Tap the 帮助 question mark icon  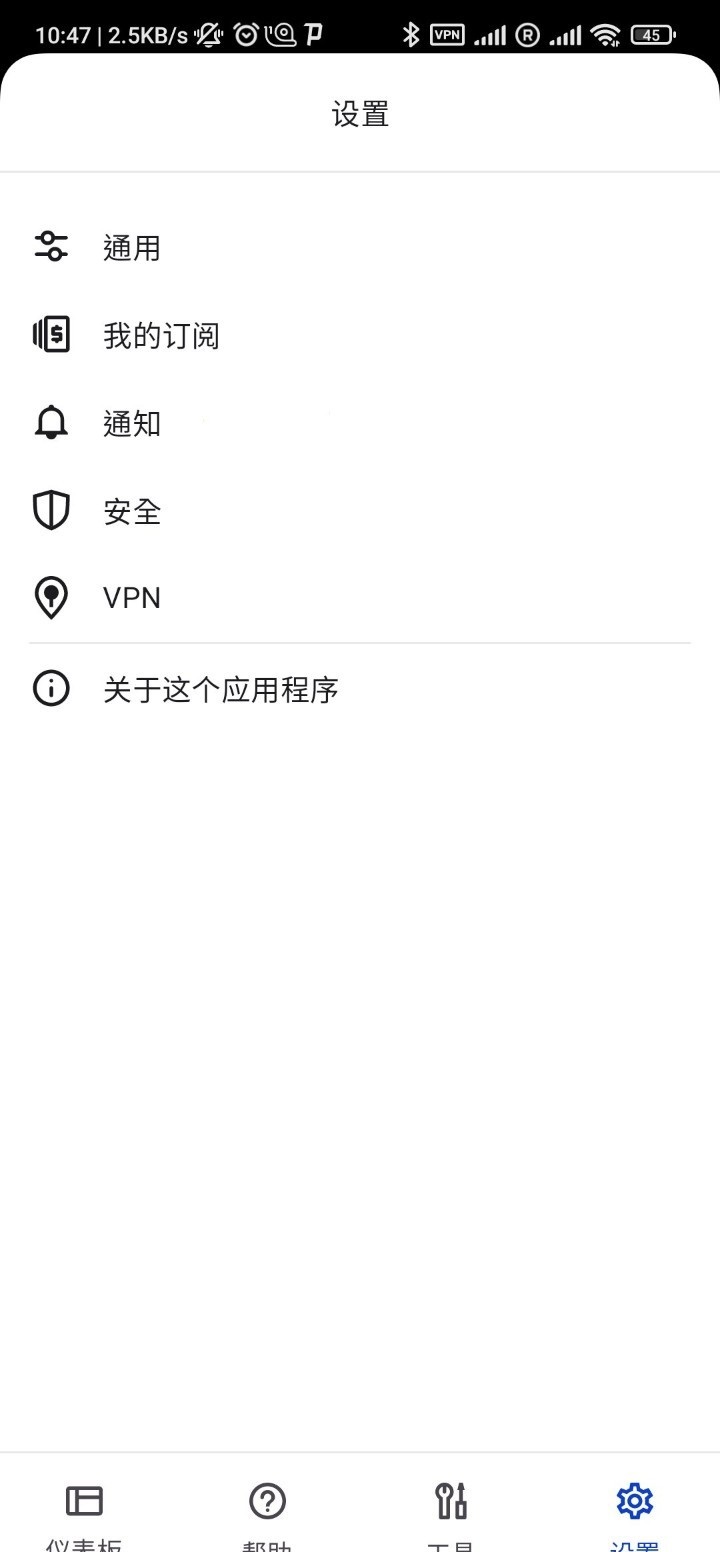(267, 1500)
